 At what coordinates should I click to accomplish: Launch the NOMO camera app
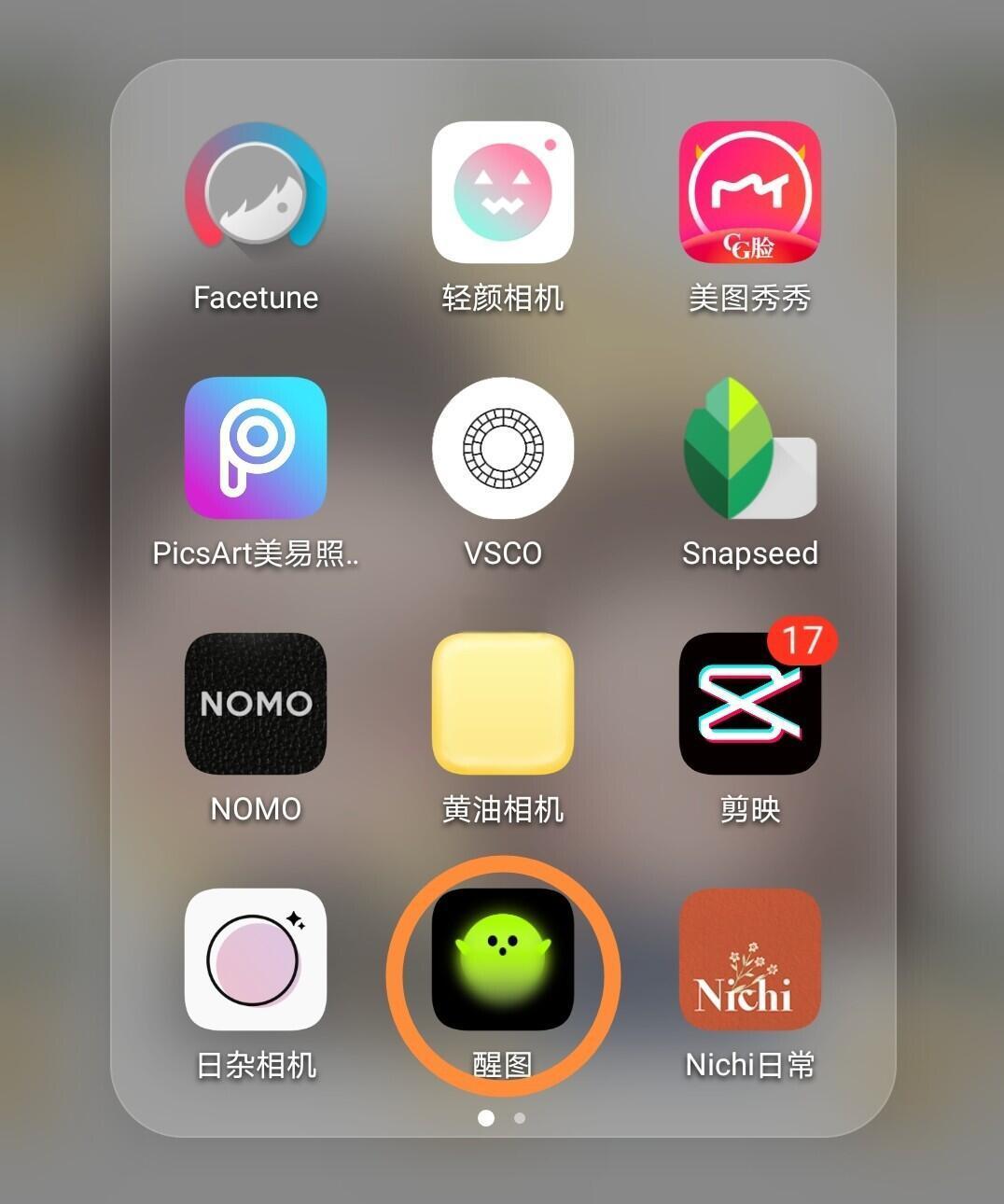coord(256,704)
